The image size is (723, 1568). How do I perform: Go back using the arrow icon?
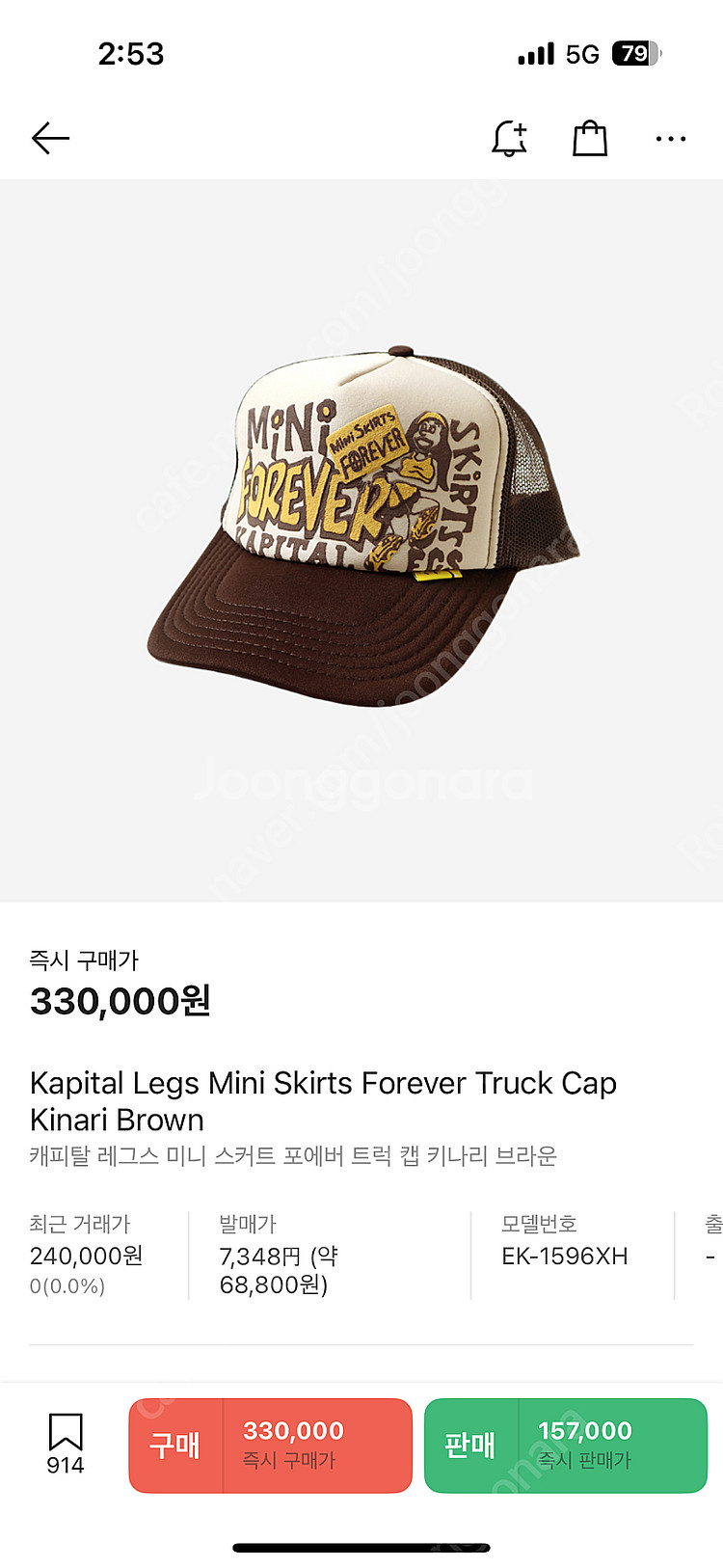tap(50, 139)
